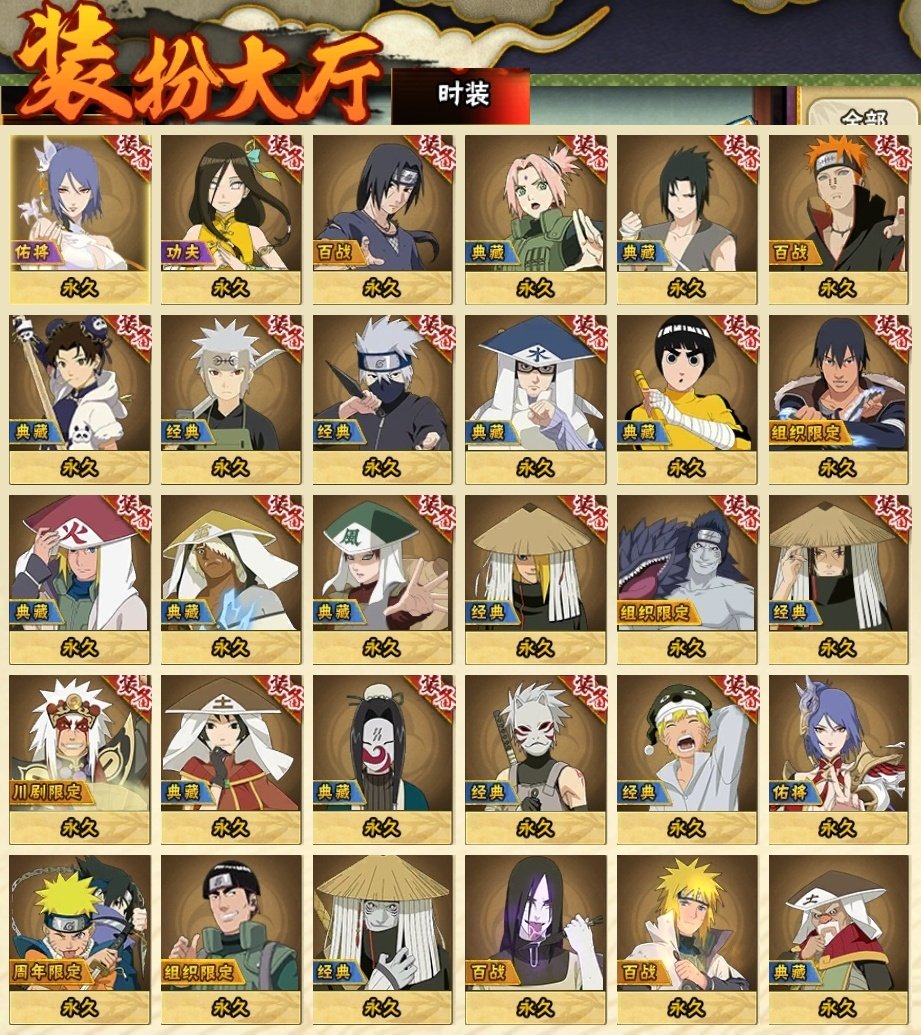
Task: Switch to the 时装 tab
Action: coord(462,95)
